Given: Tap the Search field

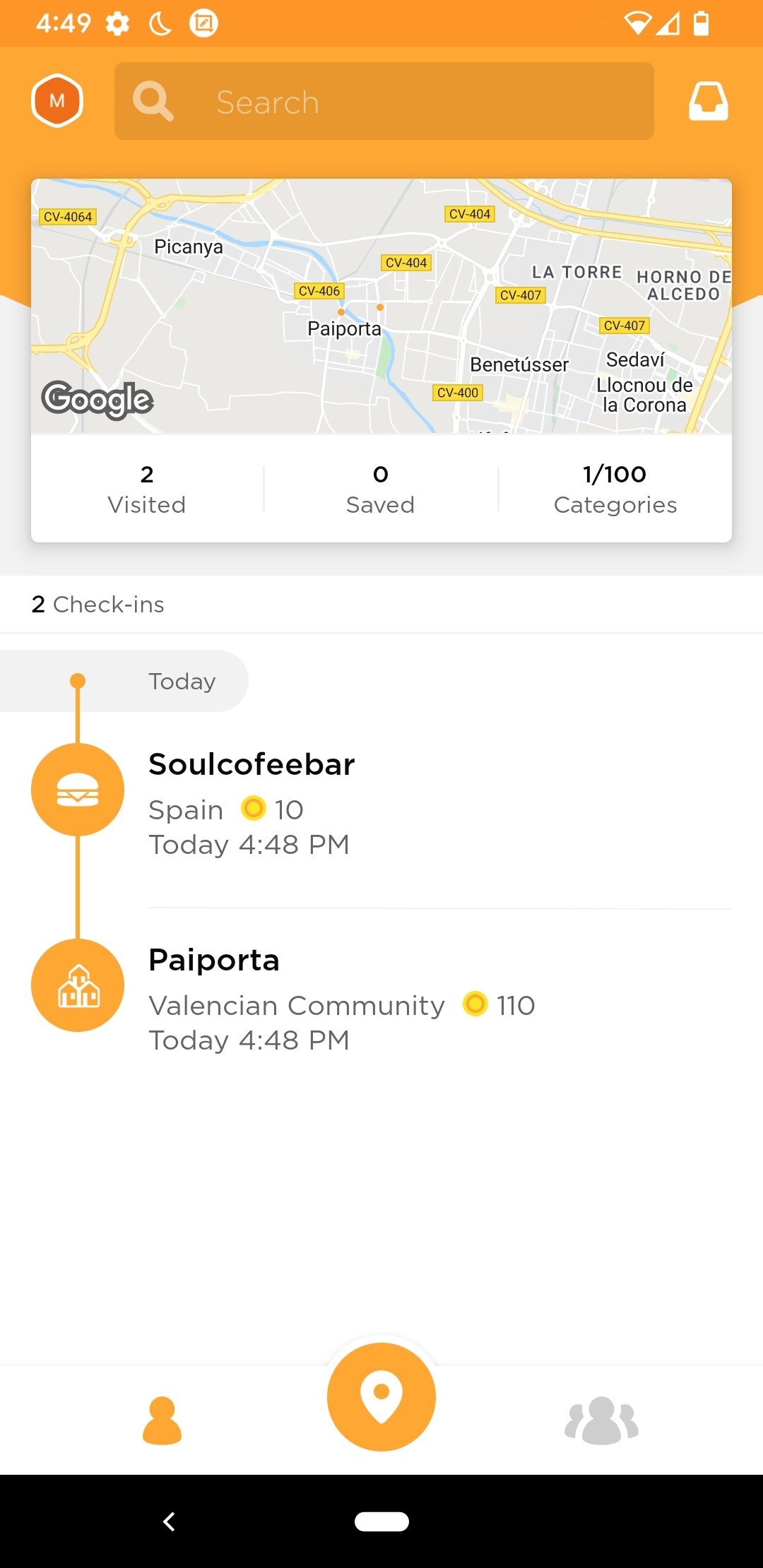Looking at the screenshot, I should [x=384, y=101].
